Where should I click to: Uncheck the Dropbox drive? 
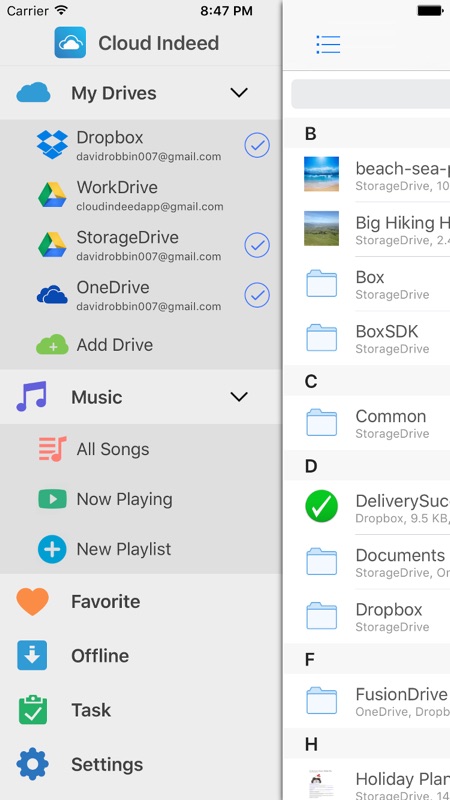coord(257,145)
